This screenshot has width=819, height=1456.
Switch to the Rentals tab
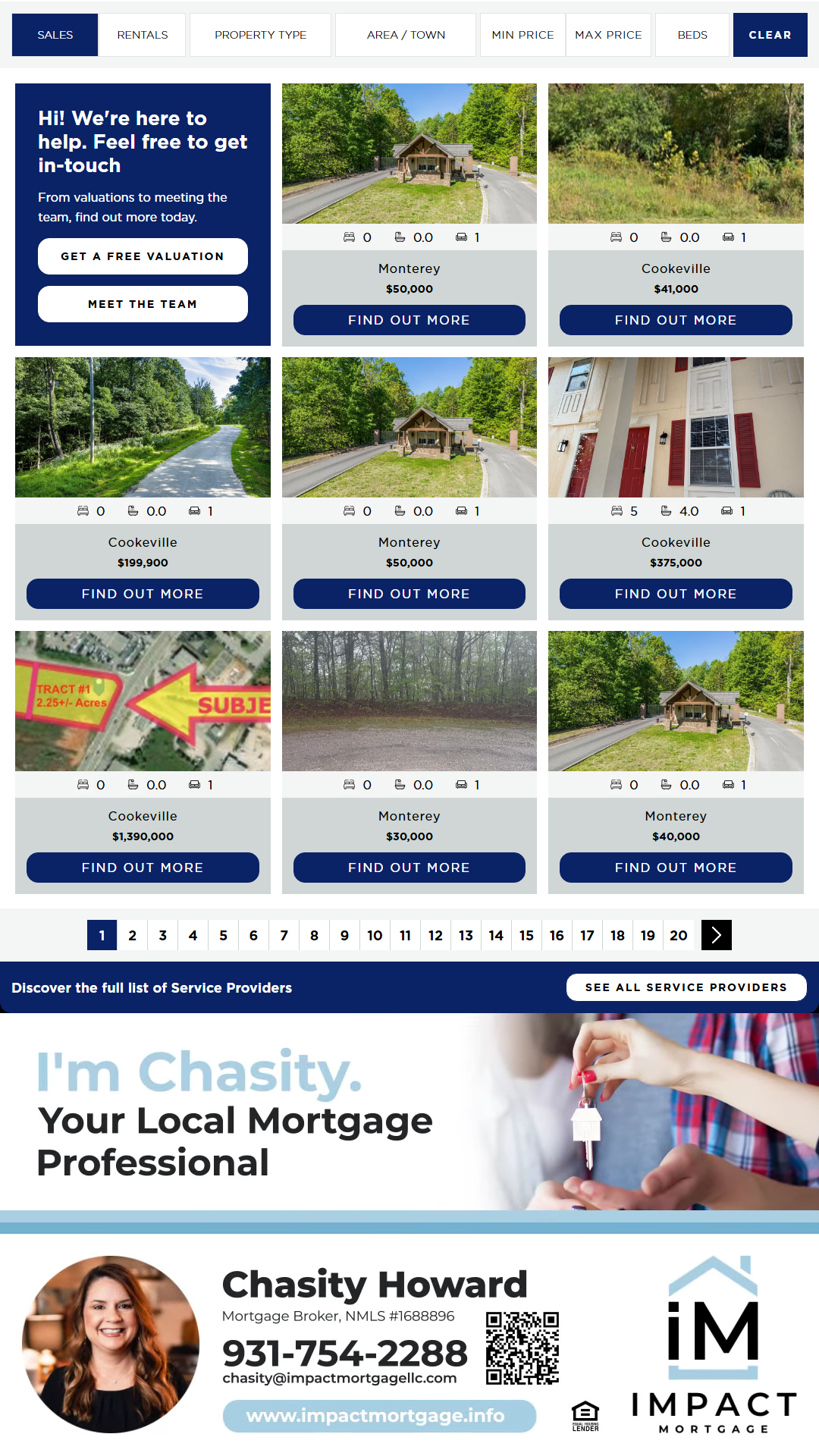[143, 35]
